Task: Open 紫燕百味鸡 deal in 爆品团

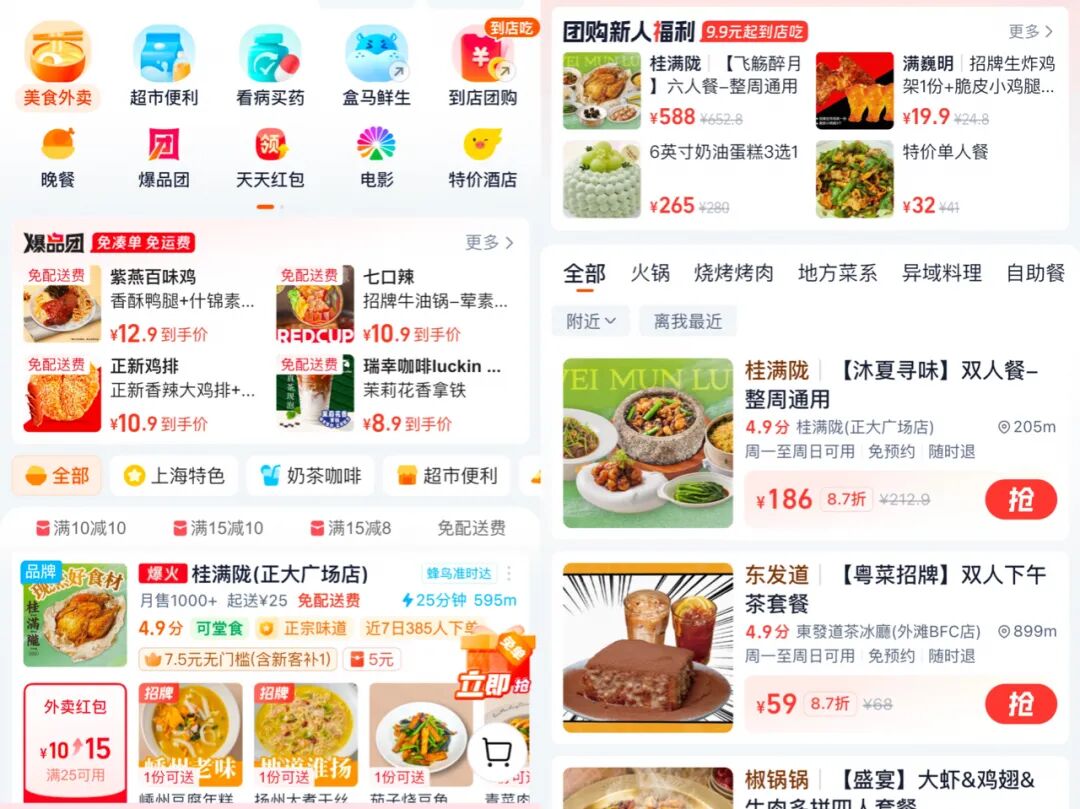Action: click(x=140, y=304)
